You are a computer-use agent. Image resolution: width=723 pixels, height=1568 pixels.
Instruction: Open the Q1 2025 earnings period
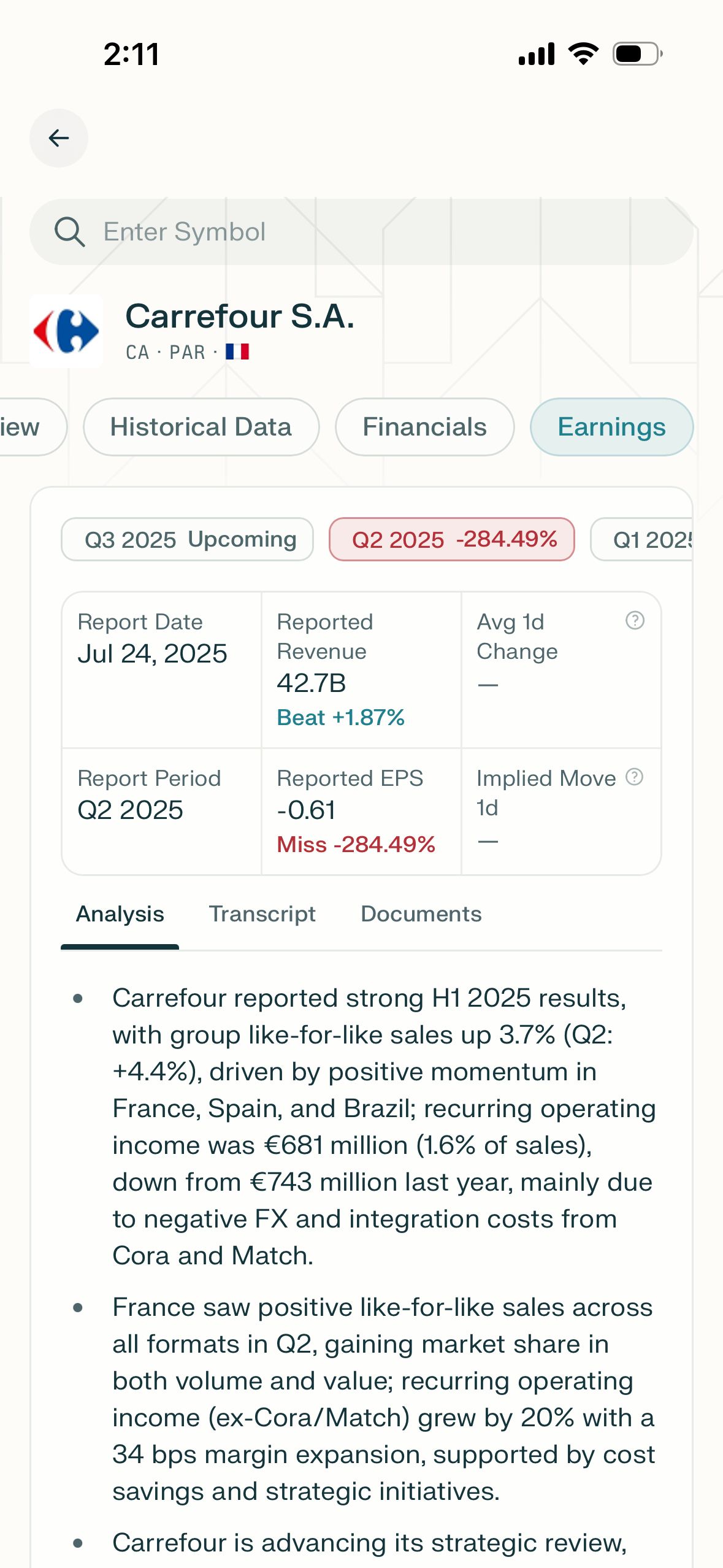650,539
